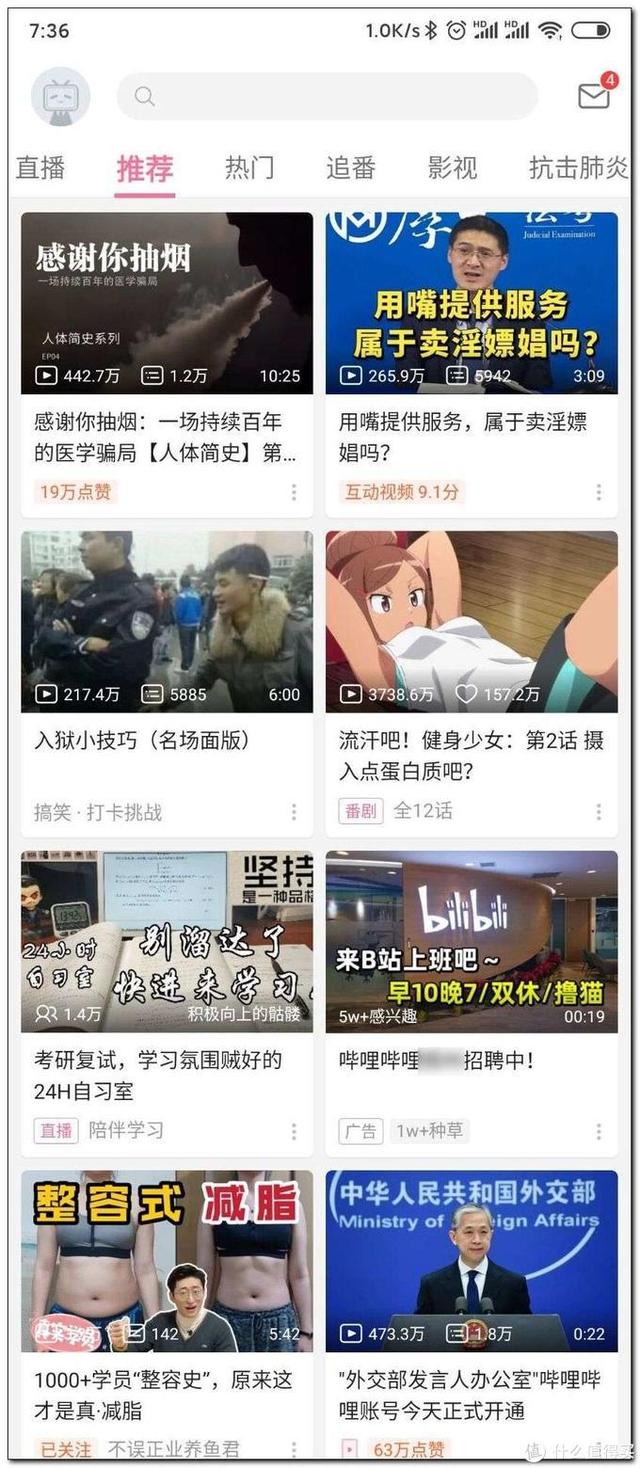Switch to the 追番 tab

pyautogui.click(x=351, y=168)
